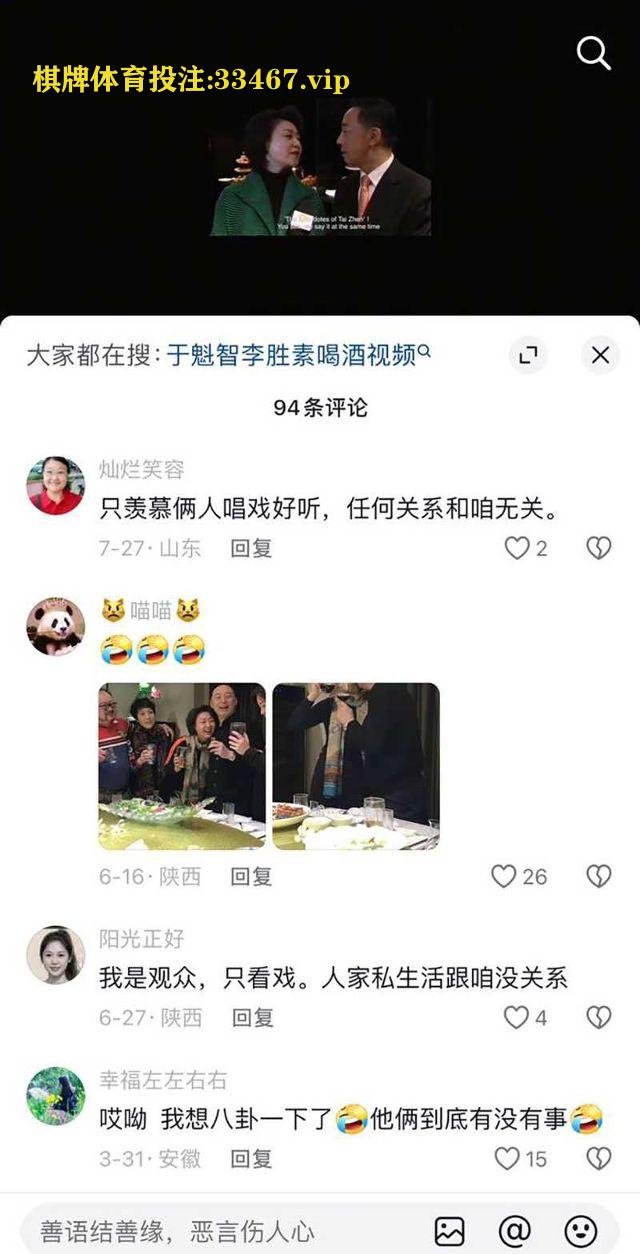
Task: Expand the comments panel to full screen
Action: 527,355
